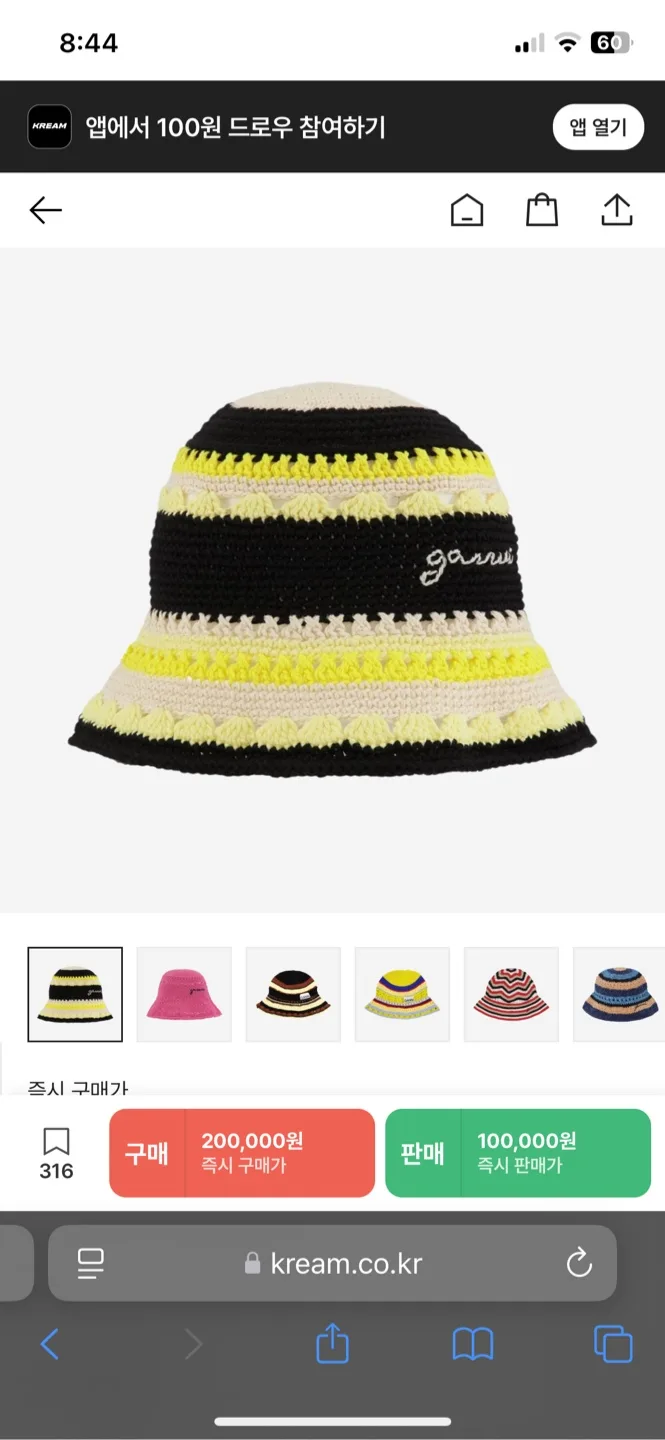Go back using the arrow icon
Viewport: 665px width, 1440px height.
coord(46,210)
